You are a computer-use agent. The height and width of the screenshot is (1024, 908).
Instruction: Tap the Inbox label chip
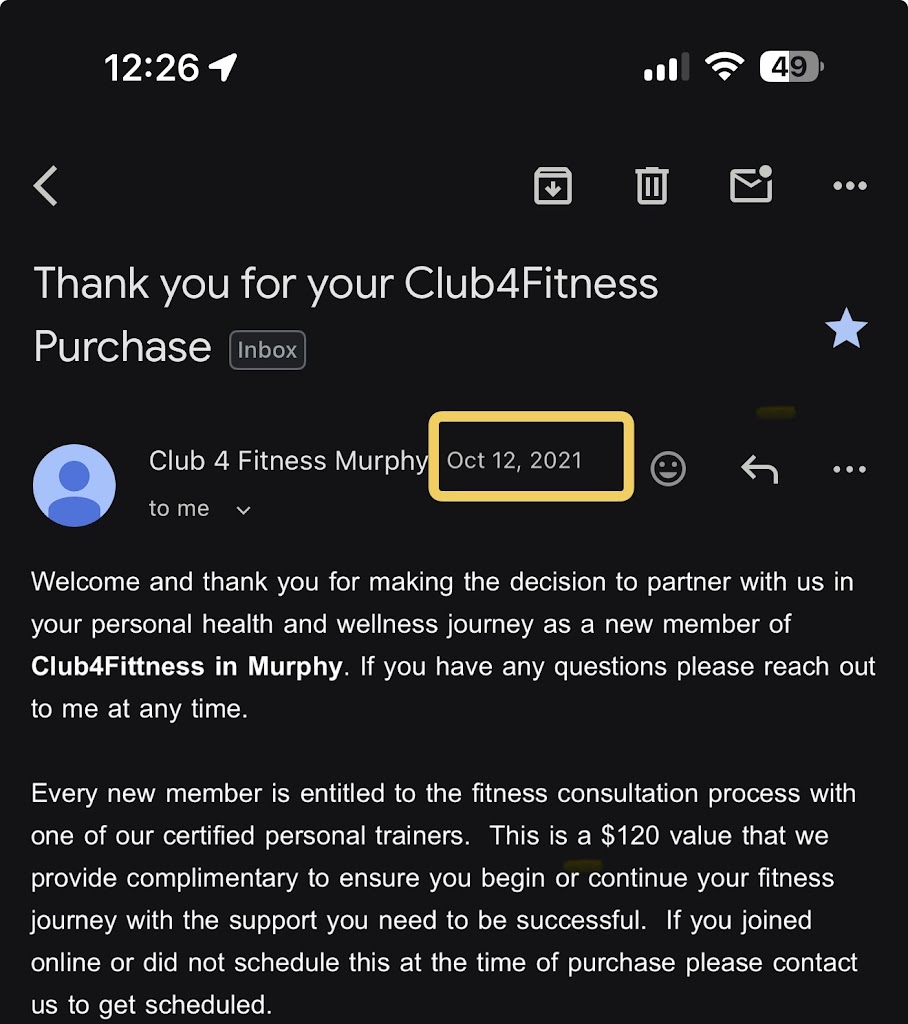coord(267,350)
